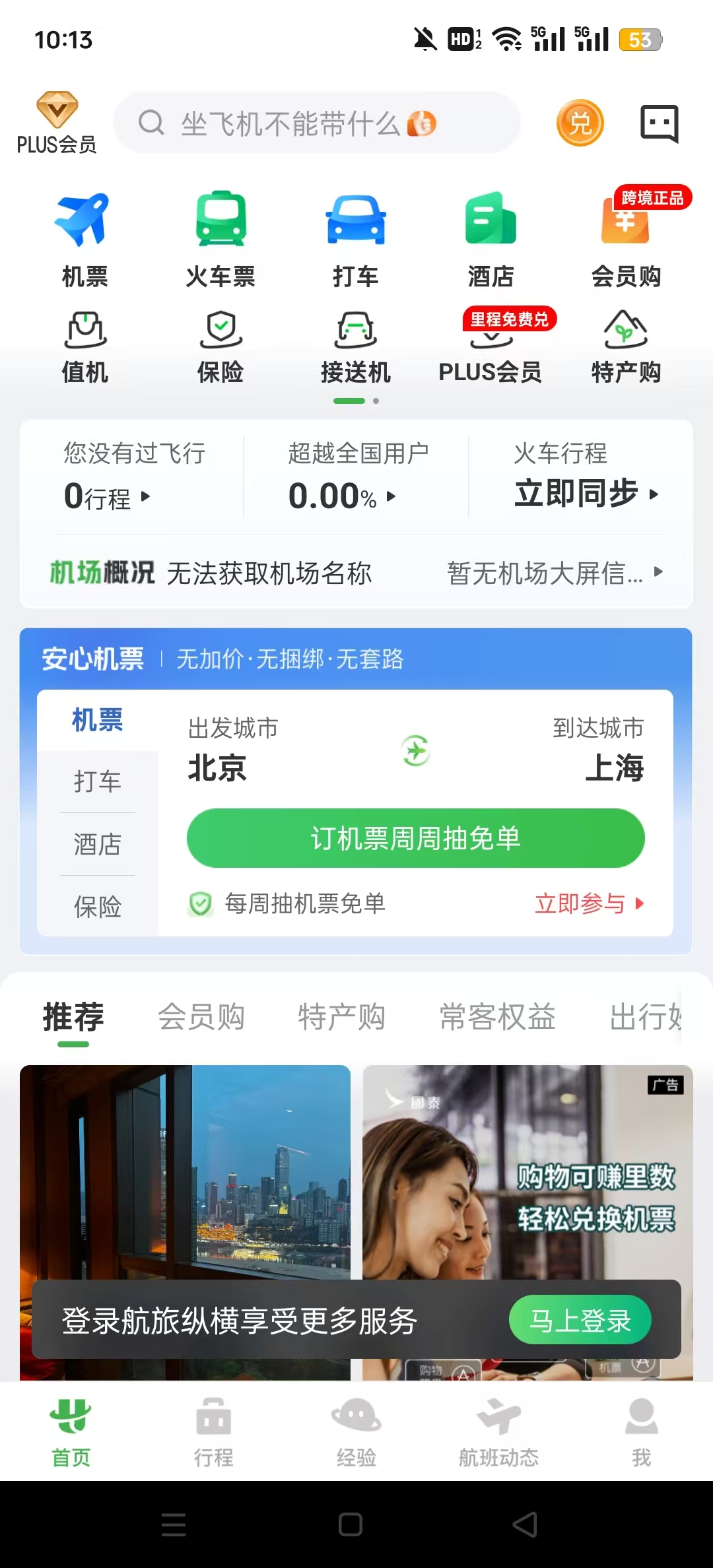Tap the green 订机票周周抽免单 button

416,838
